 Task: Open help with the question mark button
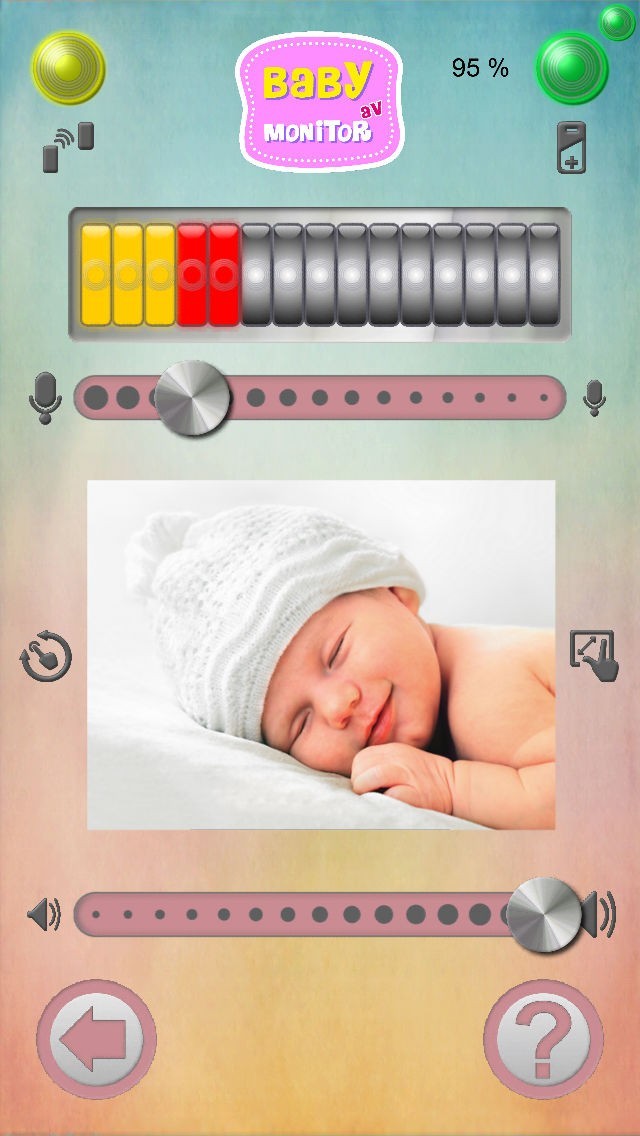[543, 1039]
